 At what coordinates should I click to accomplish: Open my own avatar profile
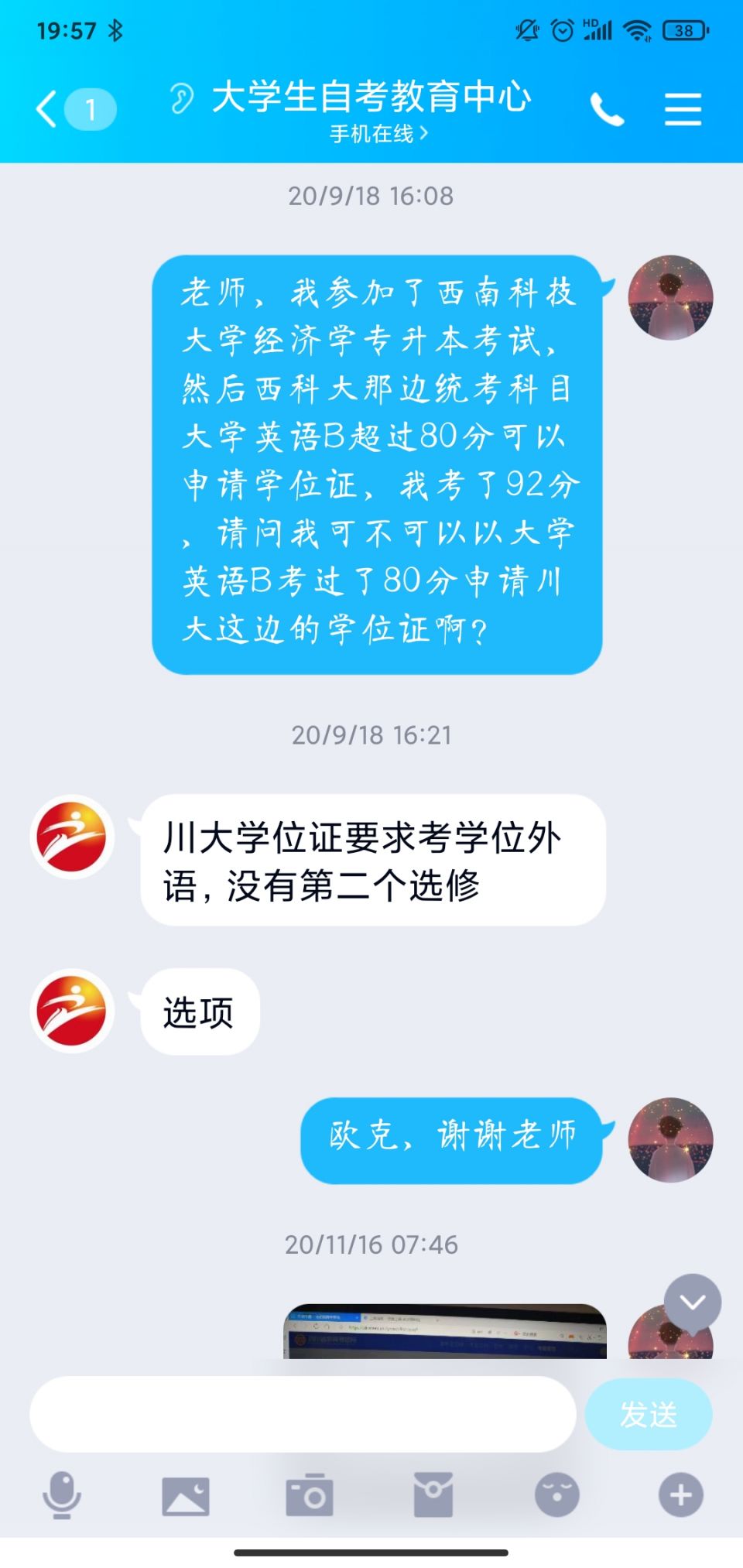coord(670,298)
